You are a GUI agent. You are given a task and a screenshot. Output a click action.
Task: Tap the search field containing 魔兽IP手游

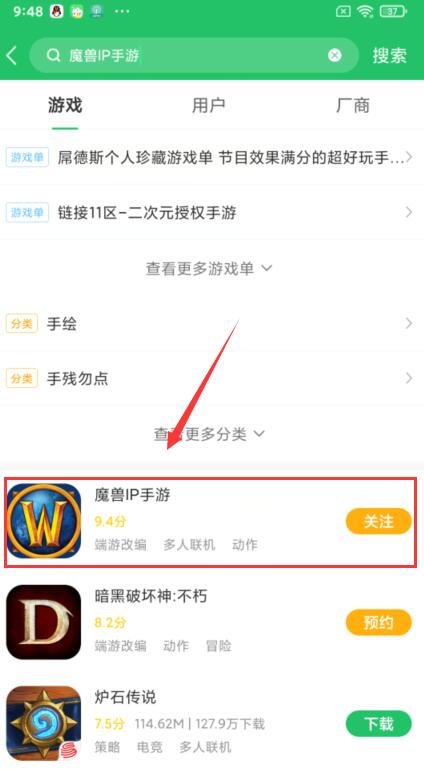tap(194, 55)
